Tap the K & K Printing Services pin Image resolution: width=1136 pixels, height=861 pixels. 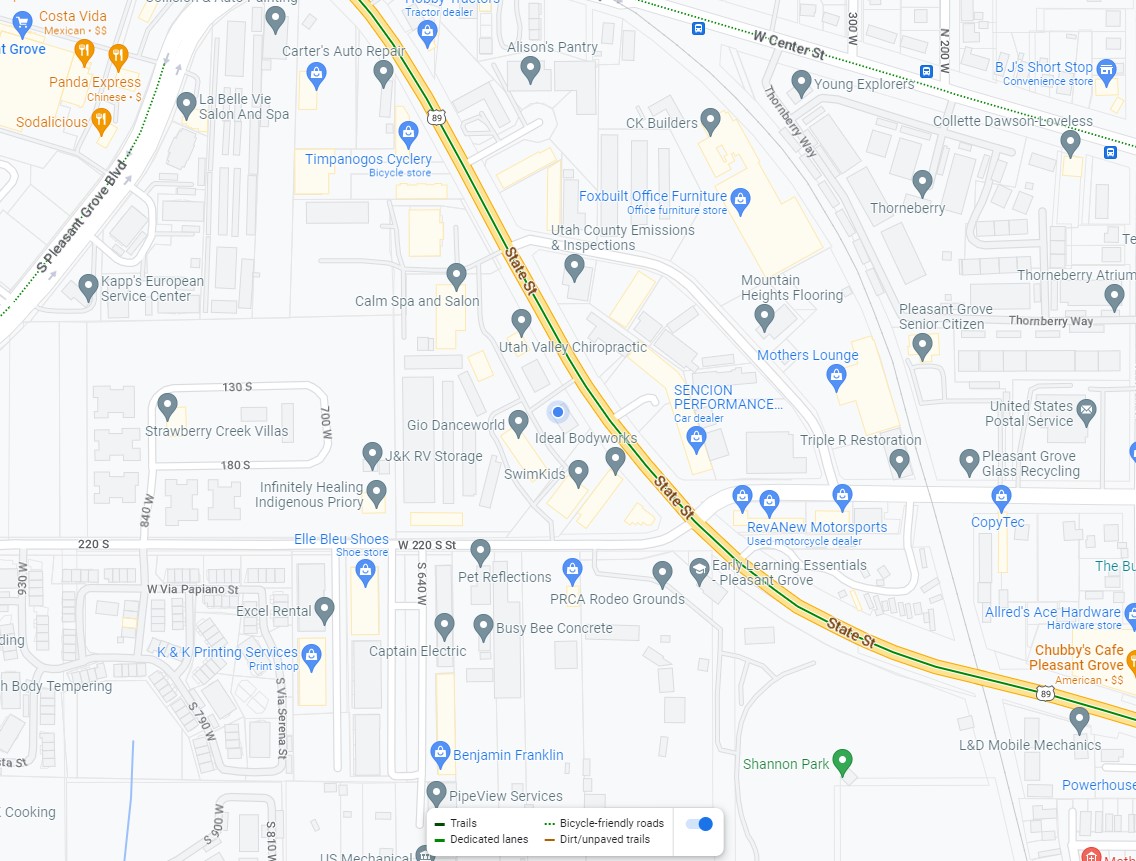pos(311,655)
